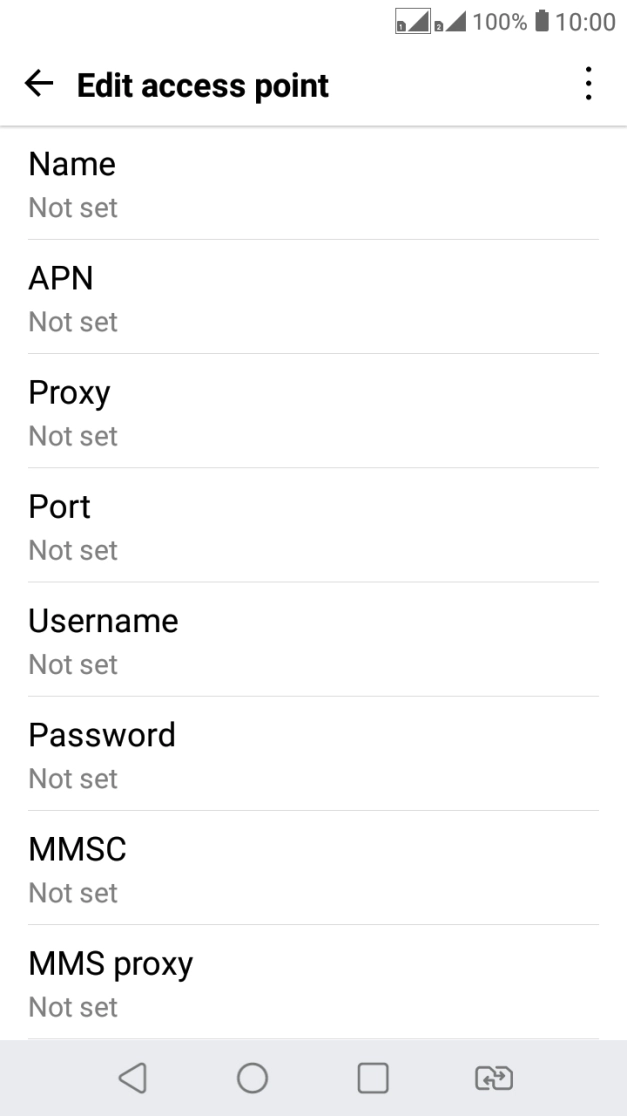
Task: Tap the SIM switch icon in navigation bar
Action: tap(493, 1077)
